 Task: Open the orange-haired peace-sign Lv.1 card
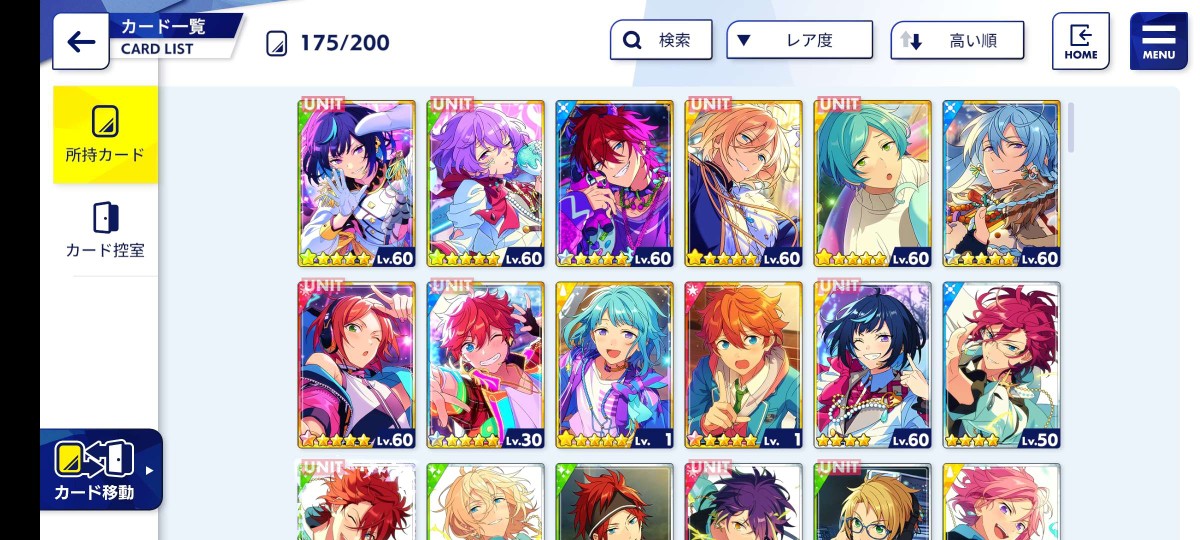(x=744, y=365)
